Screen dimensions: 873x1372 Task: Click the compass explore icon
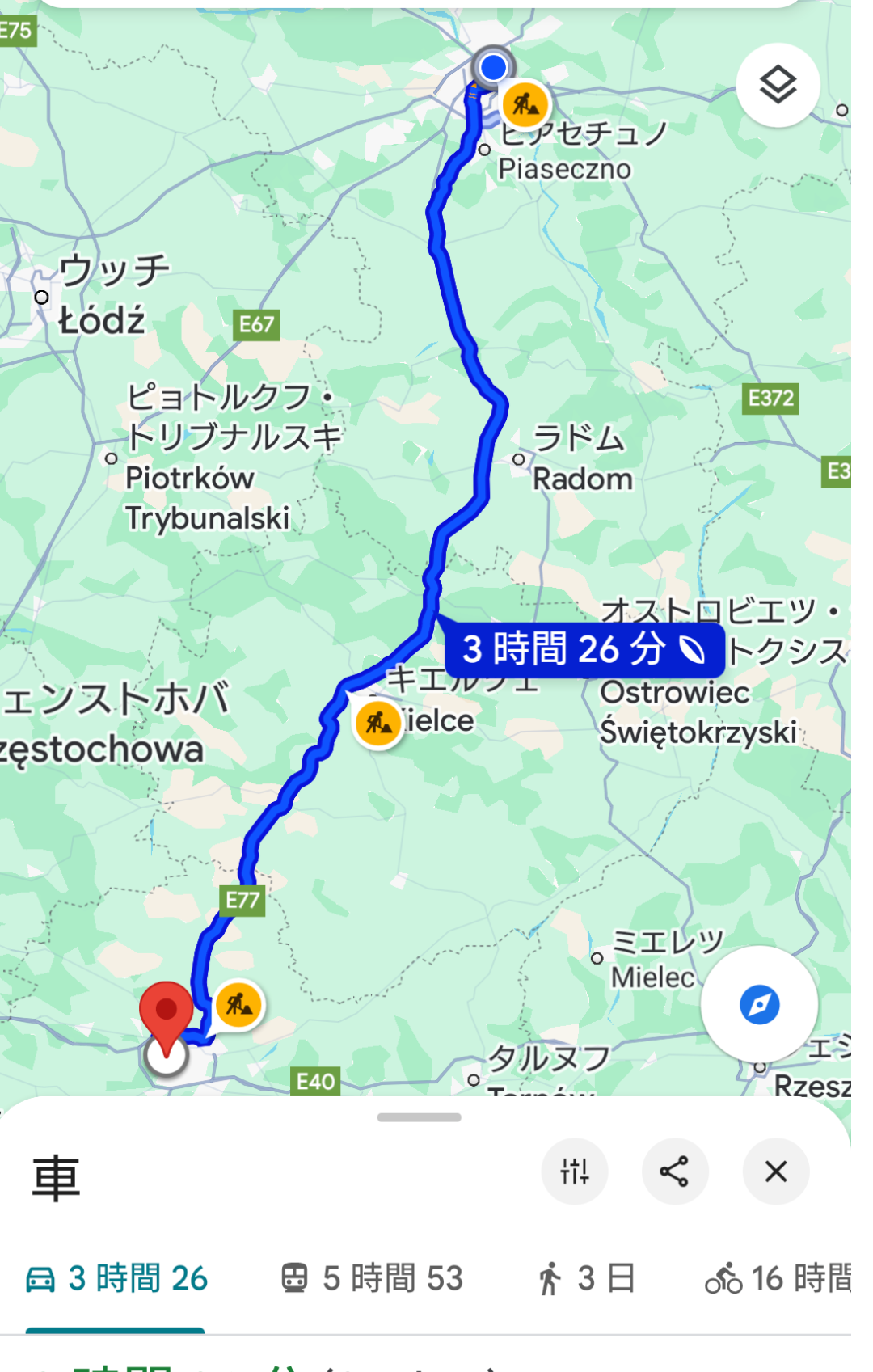pos(758,1003)
